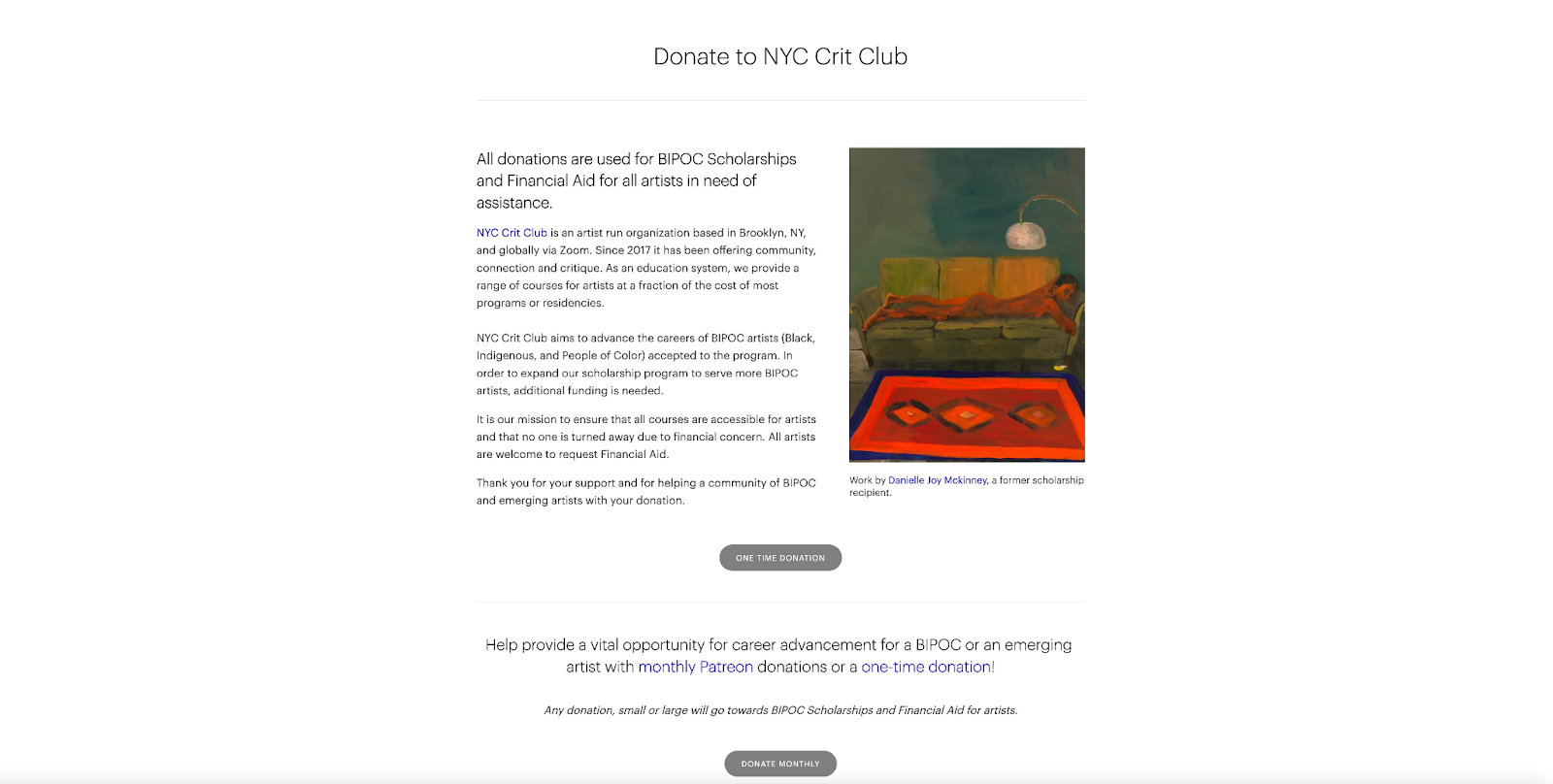This screenshot has height=784, width=1553.
Task: Open Danielle Joy Mckinney's artist link
Action: pos(937,480)
